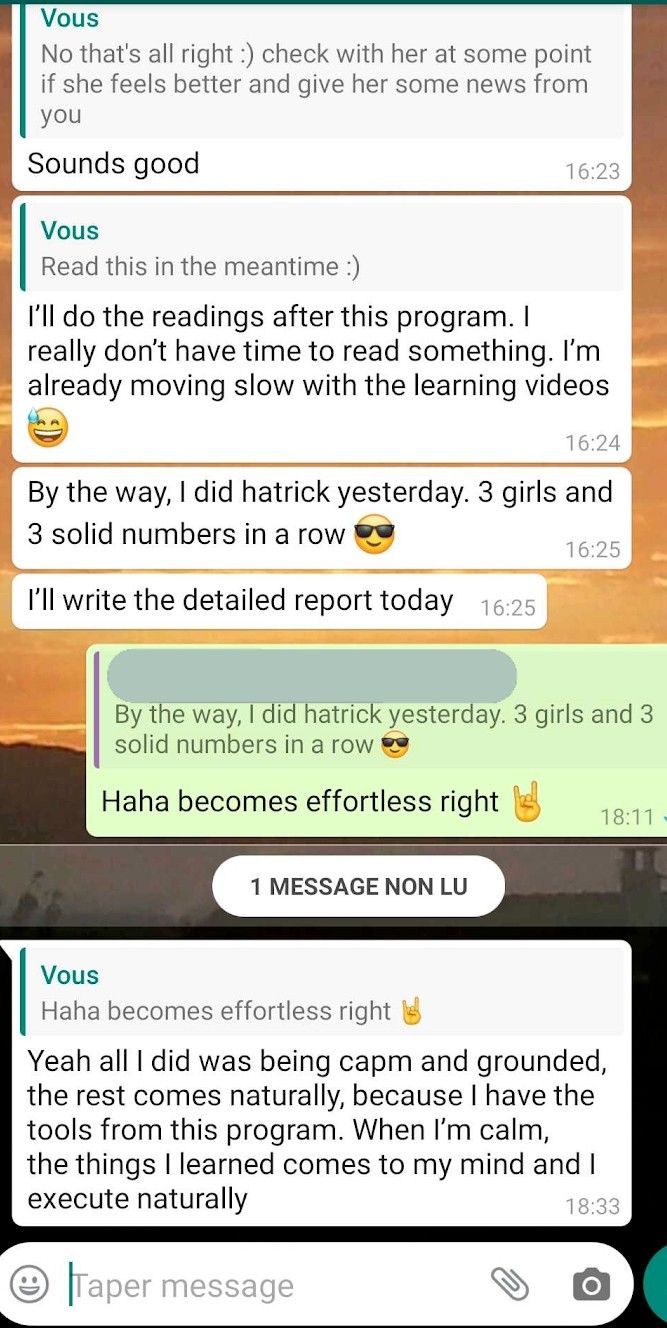Tap the voice record button
The height and width of the screenshot is (1328, 667).
click(x=656, y=1285)
